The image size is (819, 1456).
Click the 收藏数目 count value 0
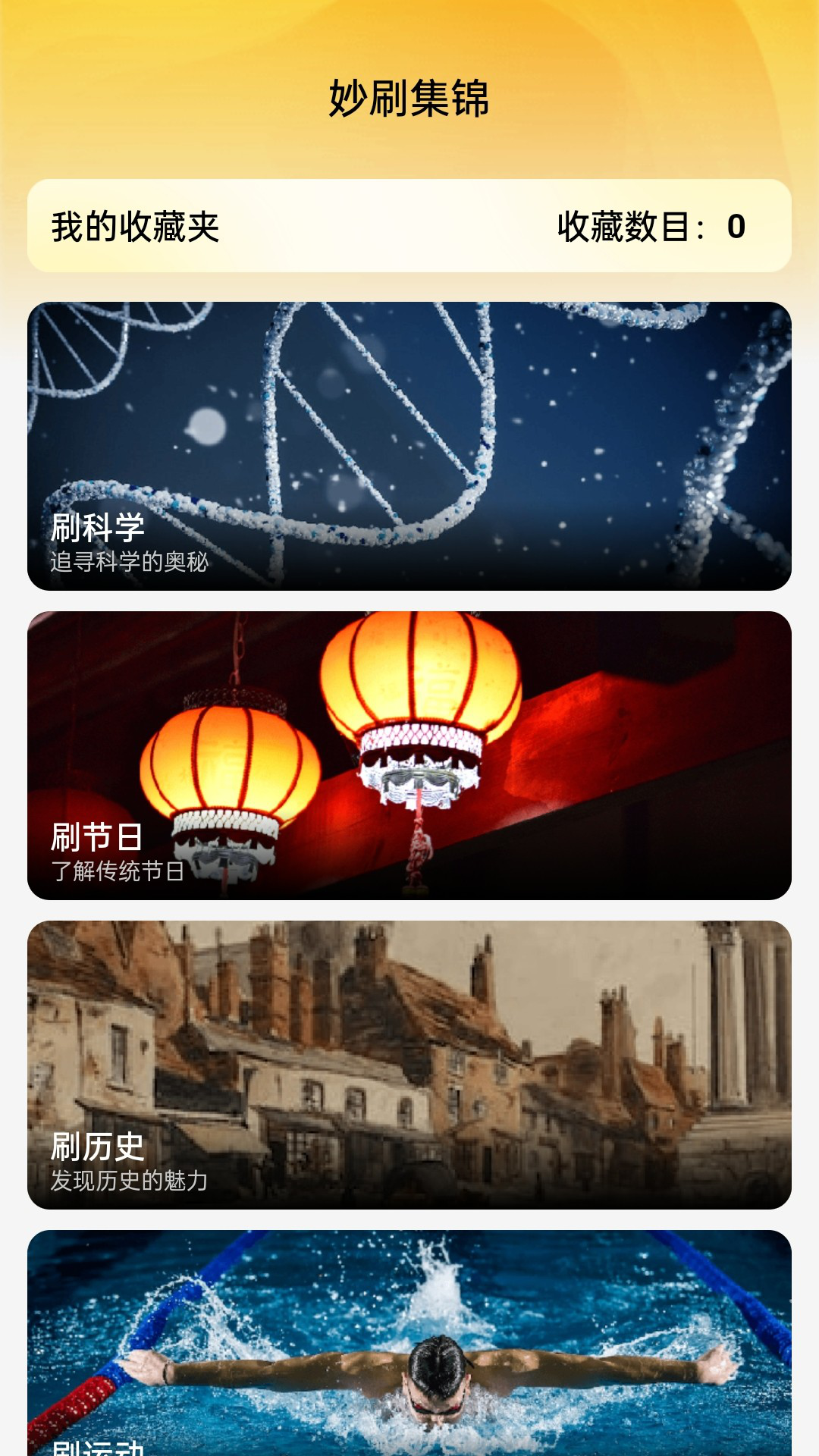[736, 224]
